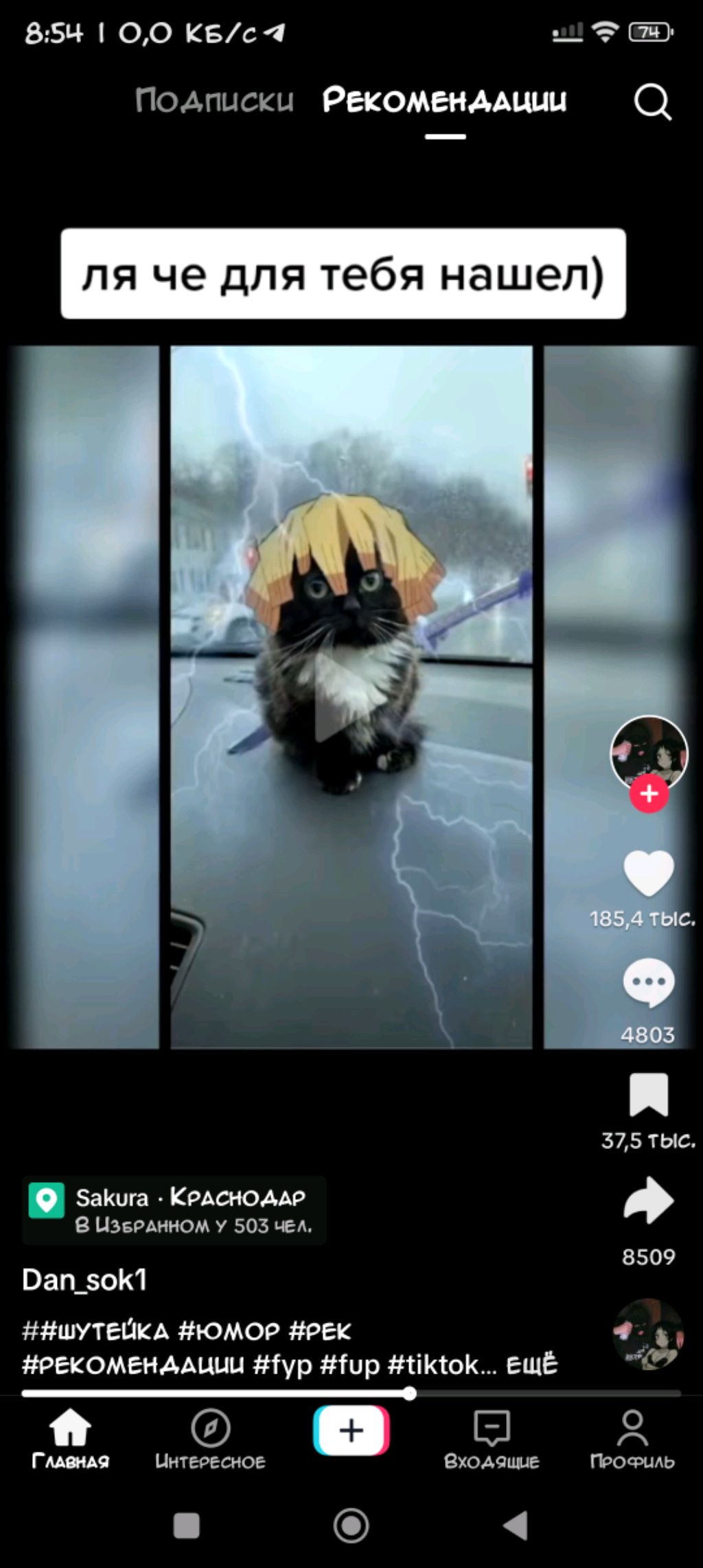The height and width of the screenshot is (1568, 703).
Task: Open Dan_sok1's profile from username
Action: coord(84,1280)
